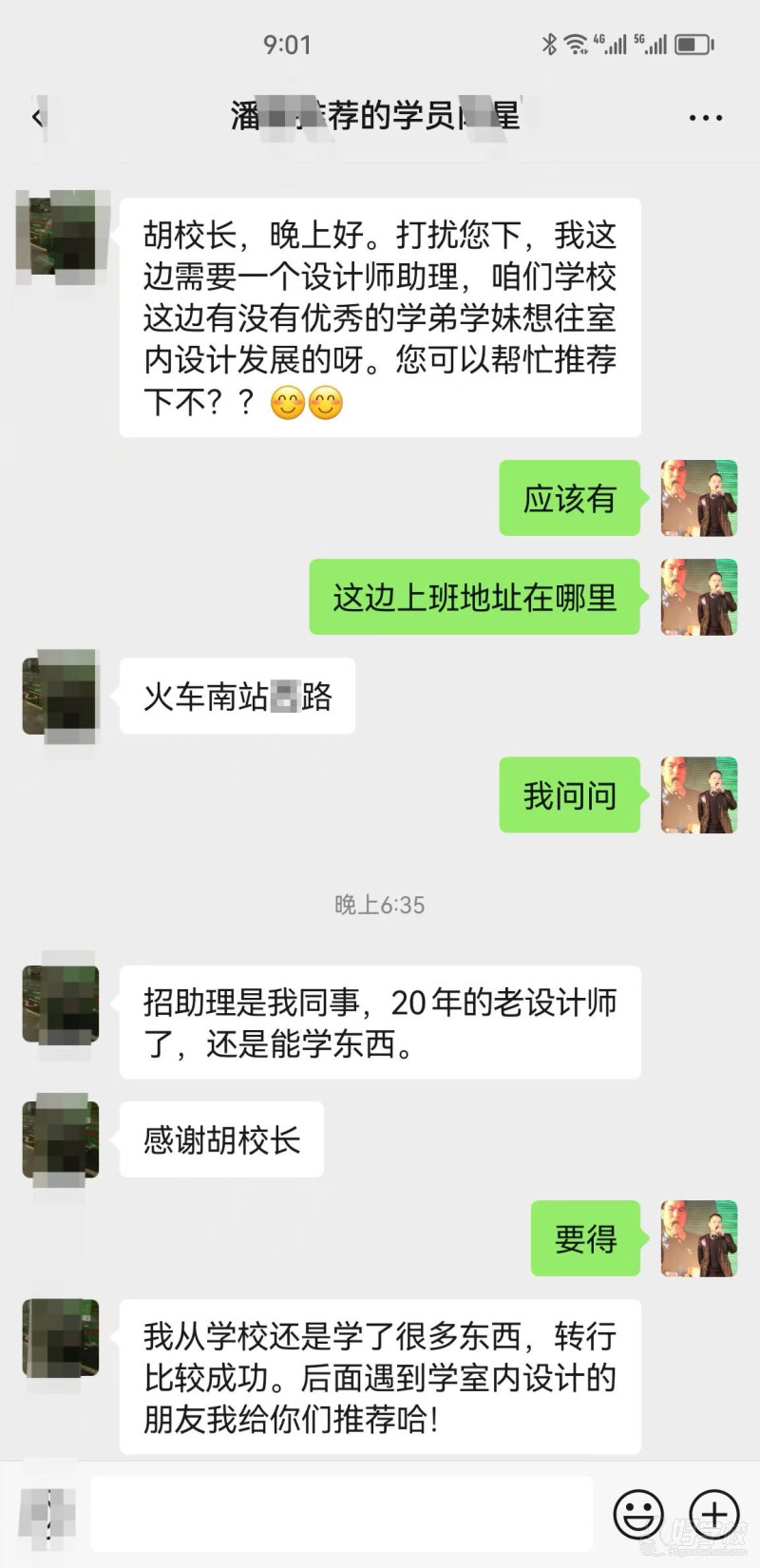Go back to the chat list

click(x=38, y=118)
